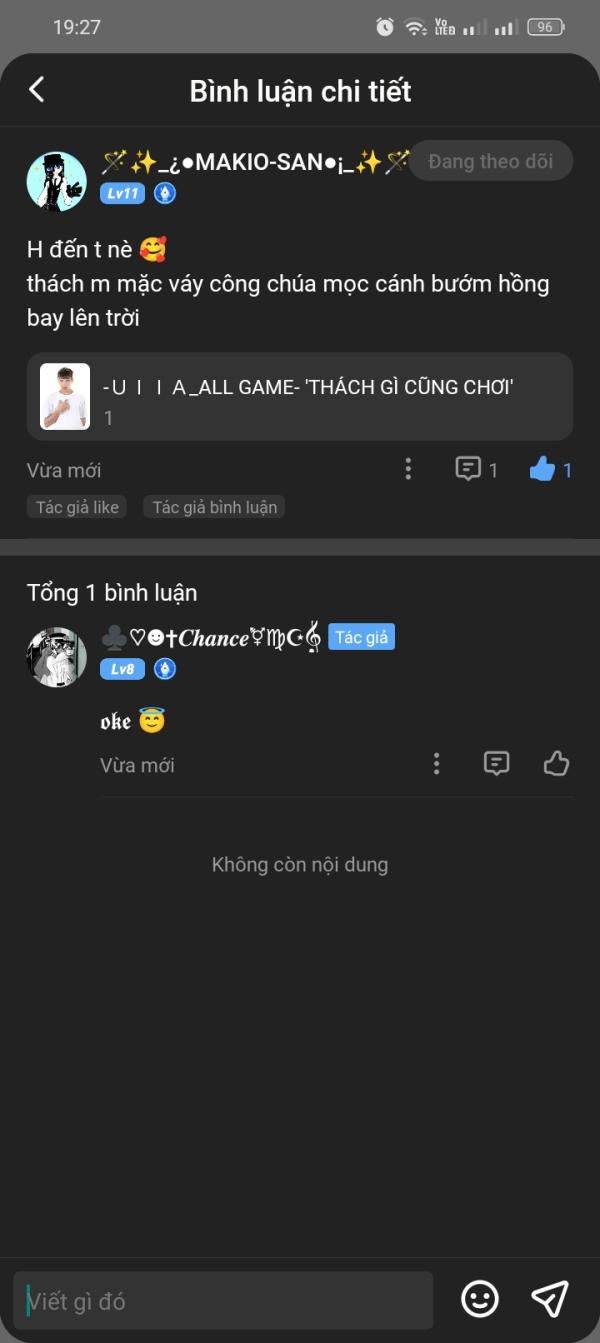Tap the "Đang theo dõi" follow button
The image size is (600, 1343).
click(x=491, y=161)
